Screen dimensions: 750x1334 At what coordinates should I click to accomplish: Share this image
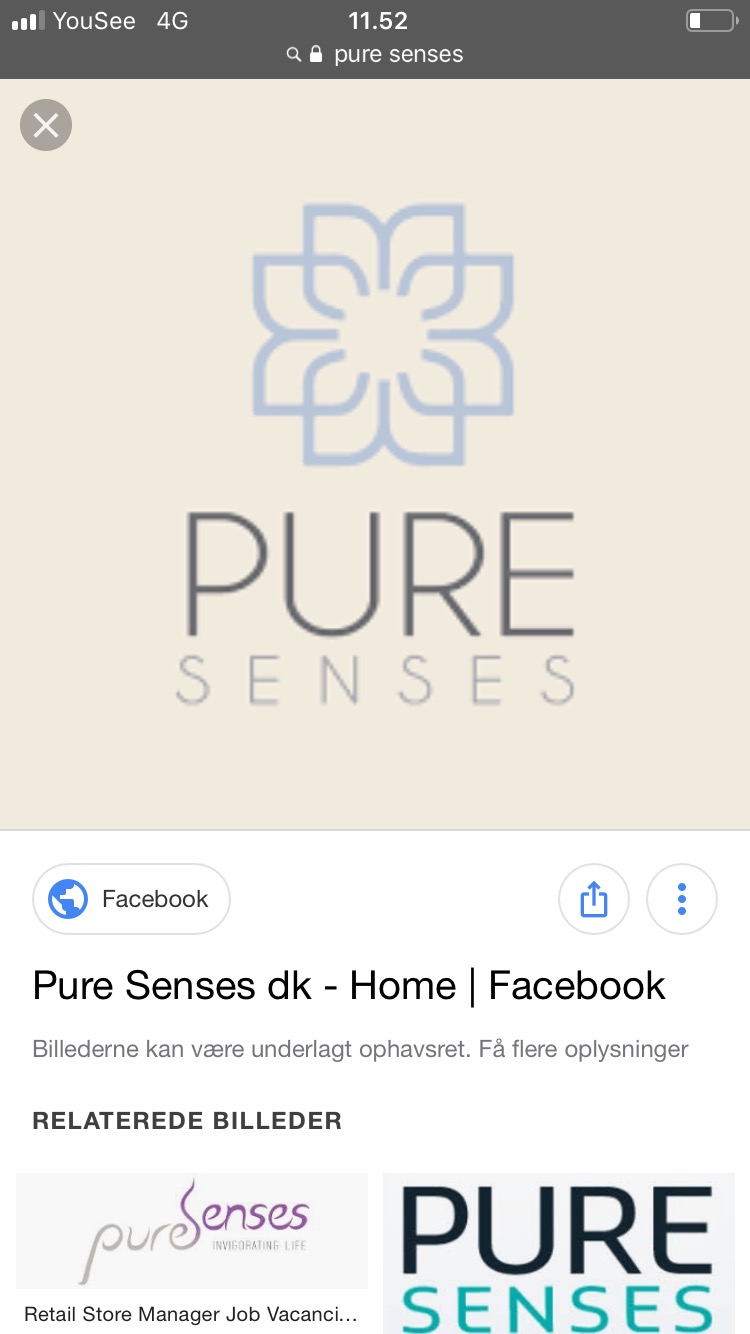click(594, 899)
